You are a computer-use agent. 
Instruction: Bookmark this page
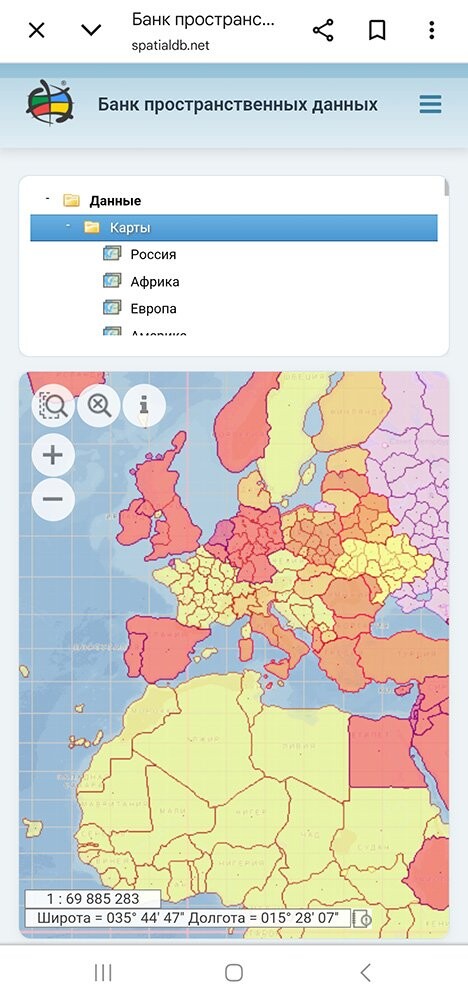377,30
